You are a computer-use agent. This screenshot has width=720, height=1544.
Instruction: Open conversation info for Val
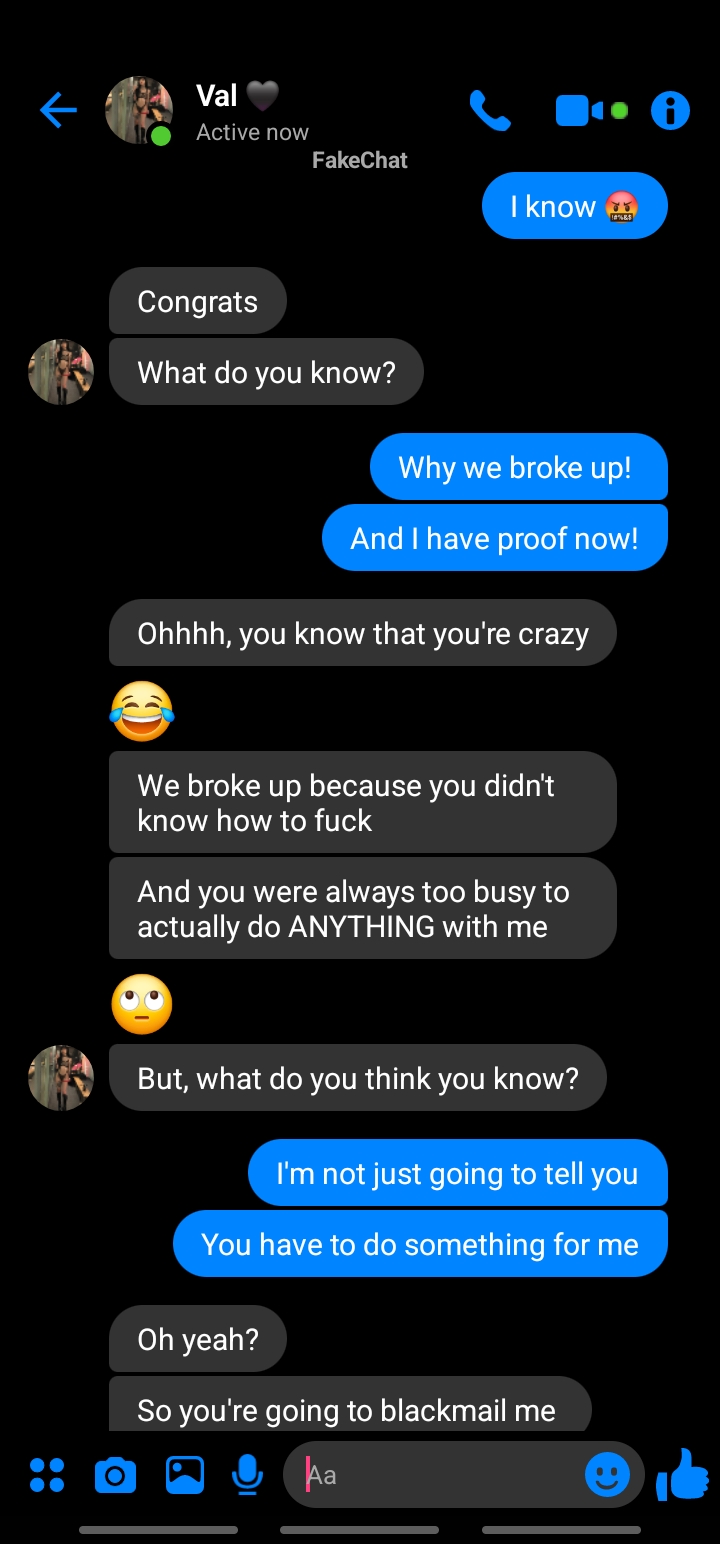(670, 110)
